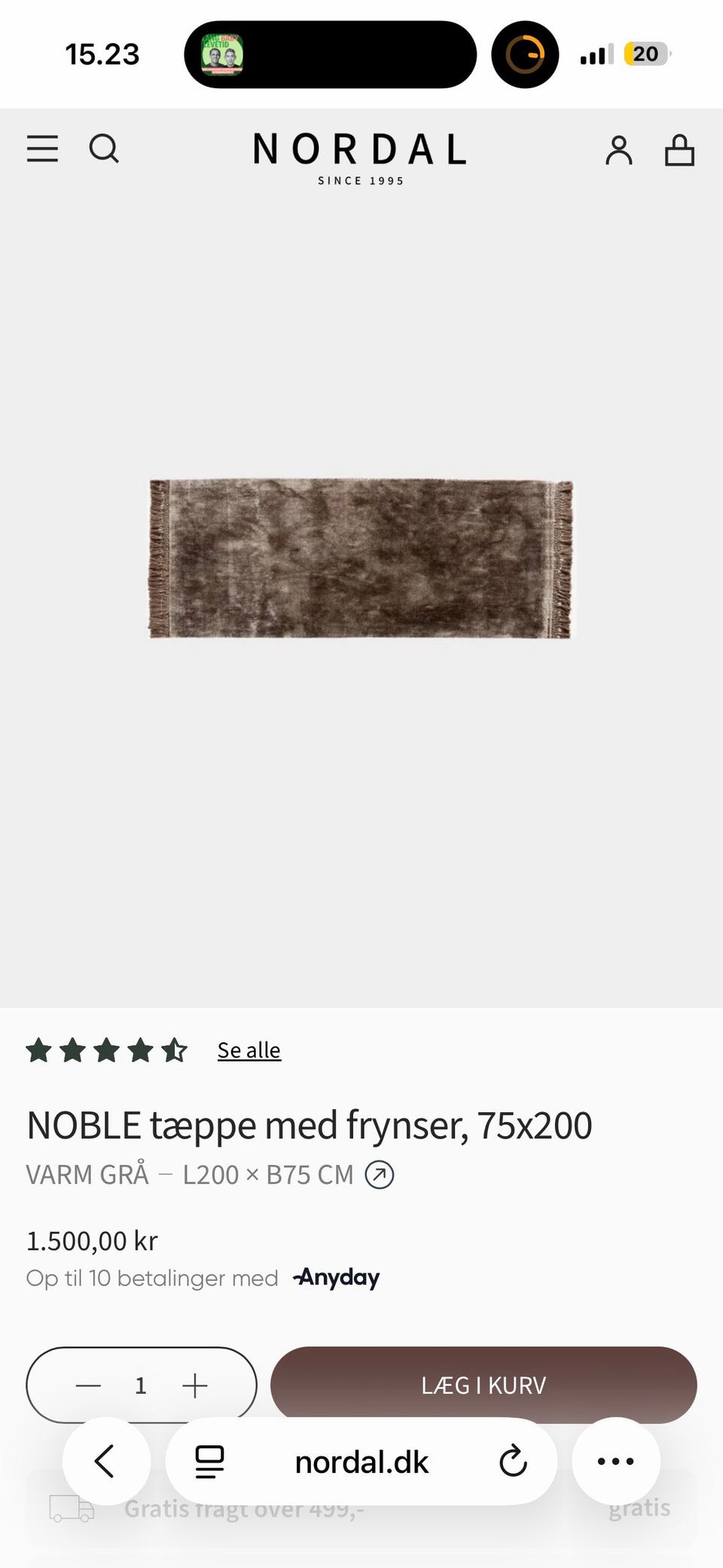
Task: Open Se alle reviews link
Action: click(249, 1050)
